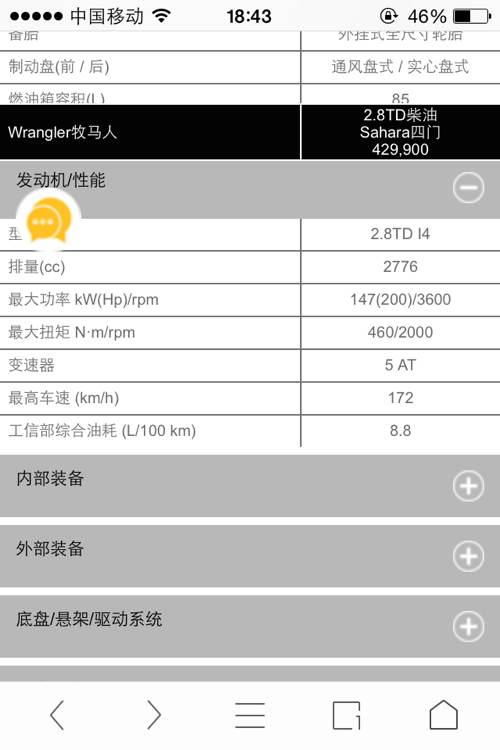Go to the browser home page
Viewport: 500px width, 750px height.
click(443, 715)
